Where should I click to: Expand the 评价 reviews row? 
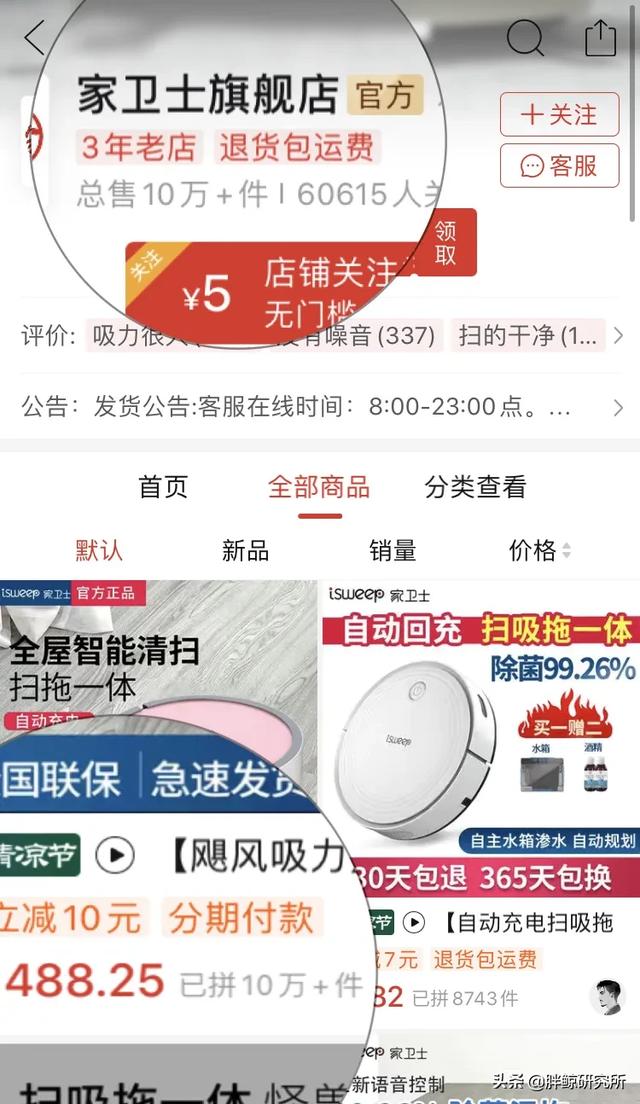click(x=321, y=336)
